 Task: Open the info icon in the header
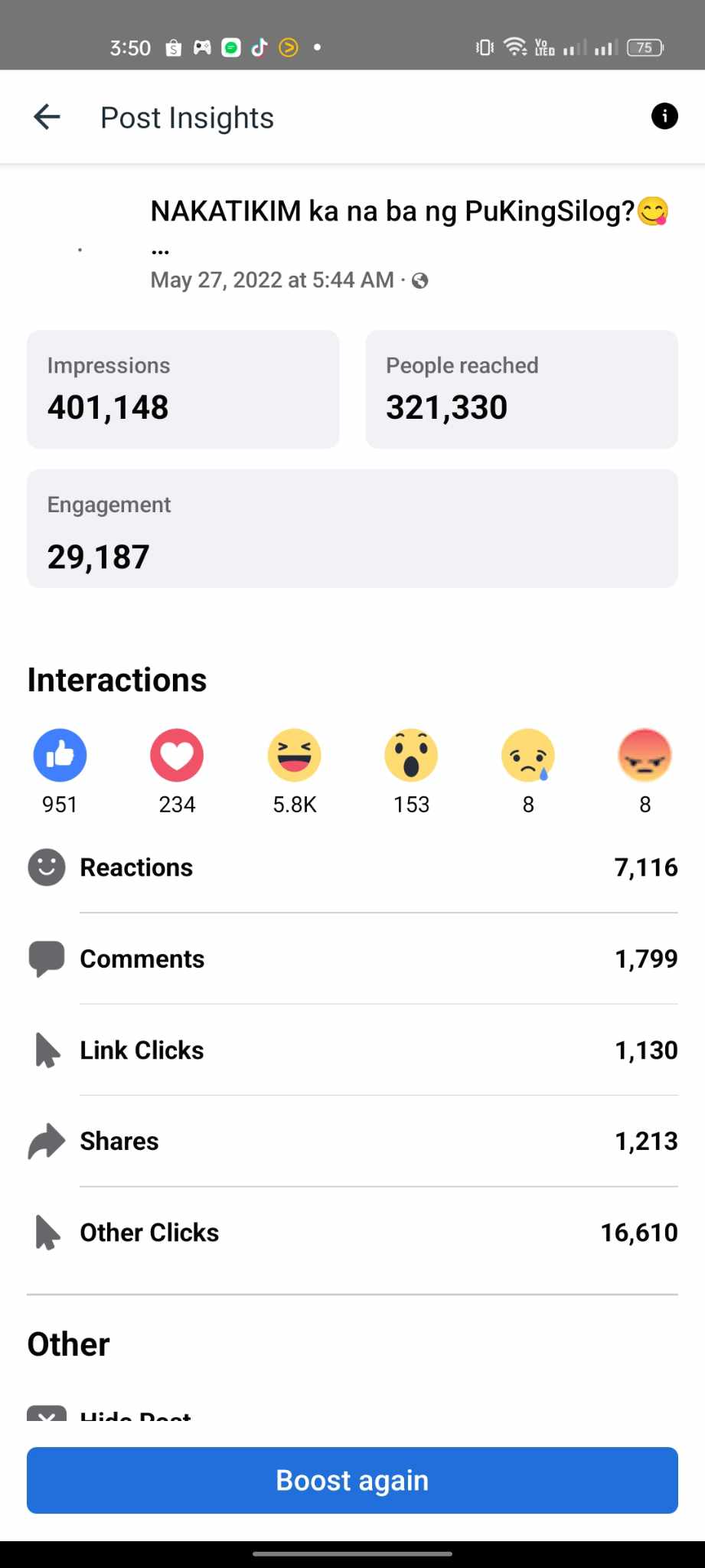[664, 116]
